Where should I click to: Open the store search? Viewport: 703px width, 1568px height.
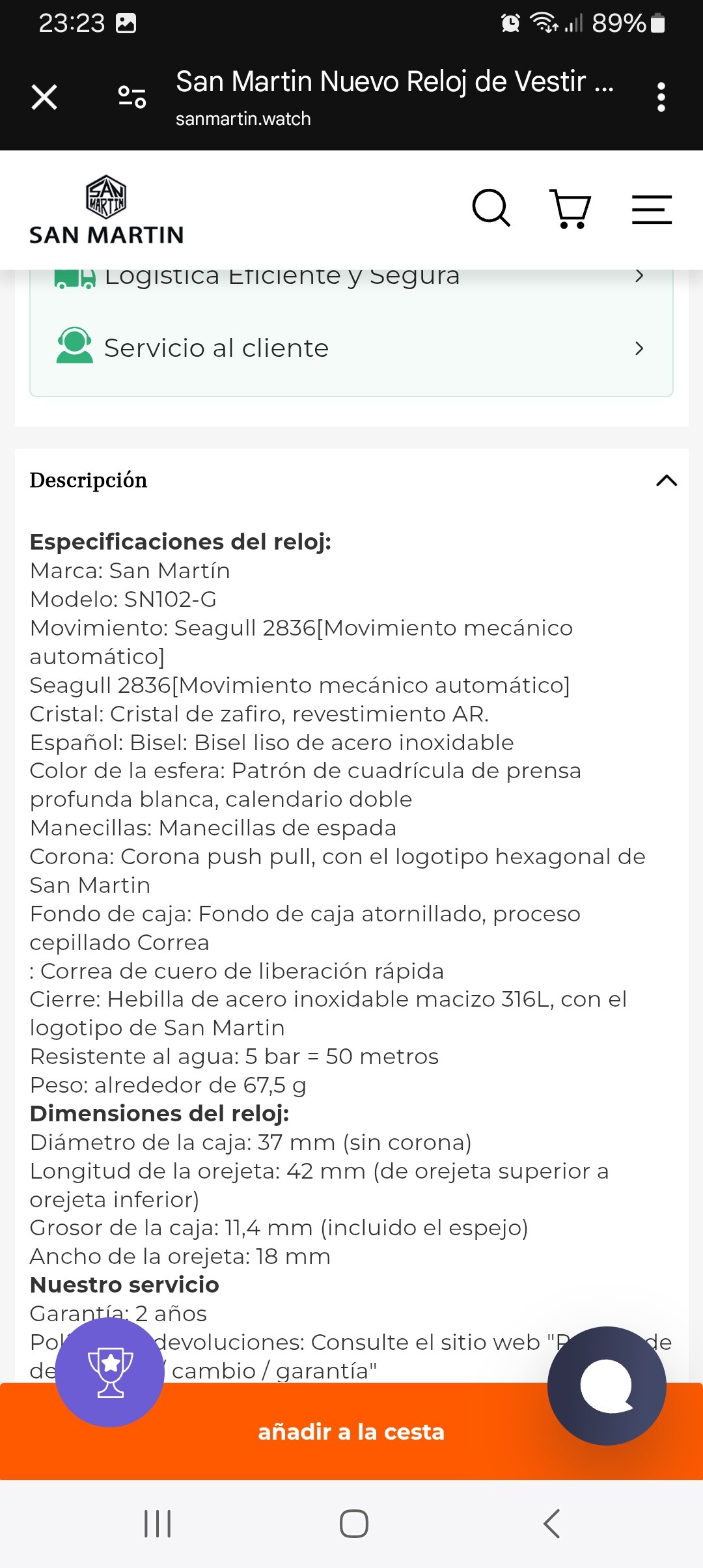[491, 209]
